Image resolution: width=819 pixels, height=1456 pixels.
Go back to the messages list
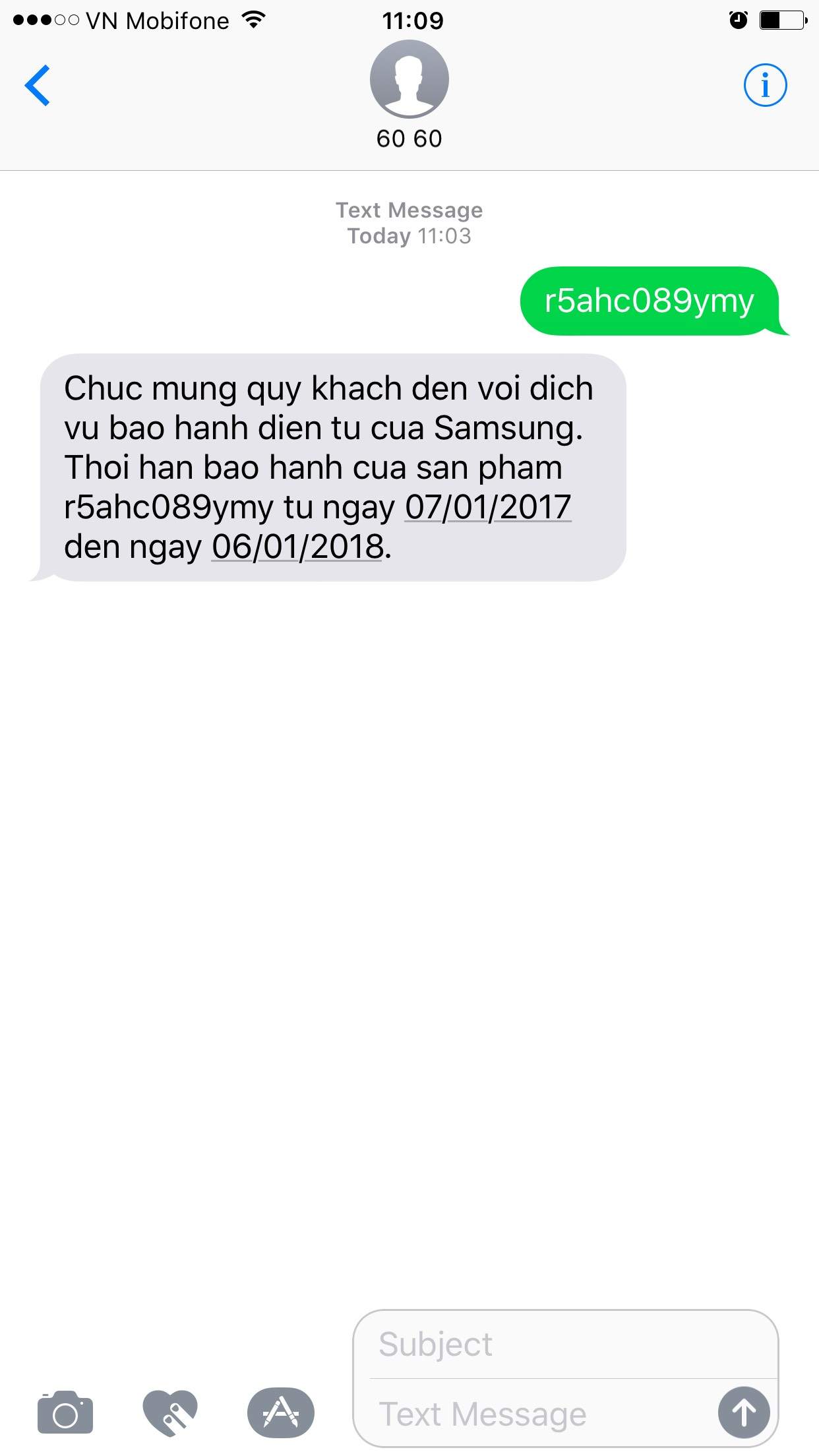pos(38,85)
